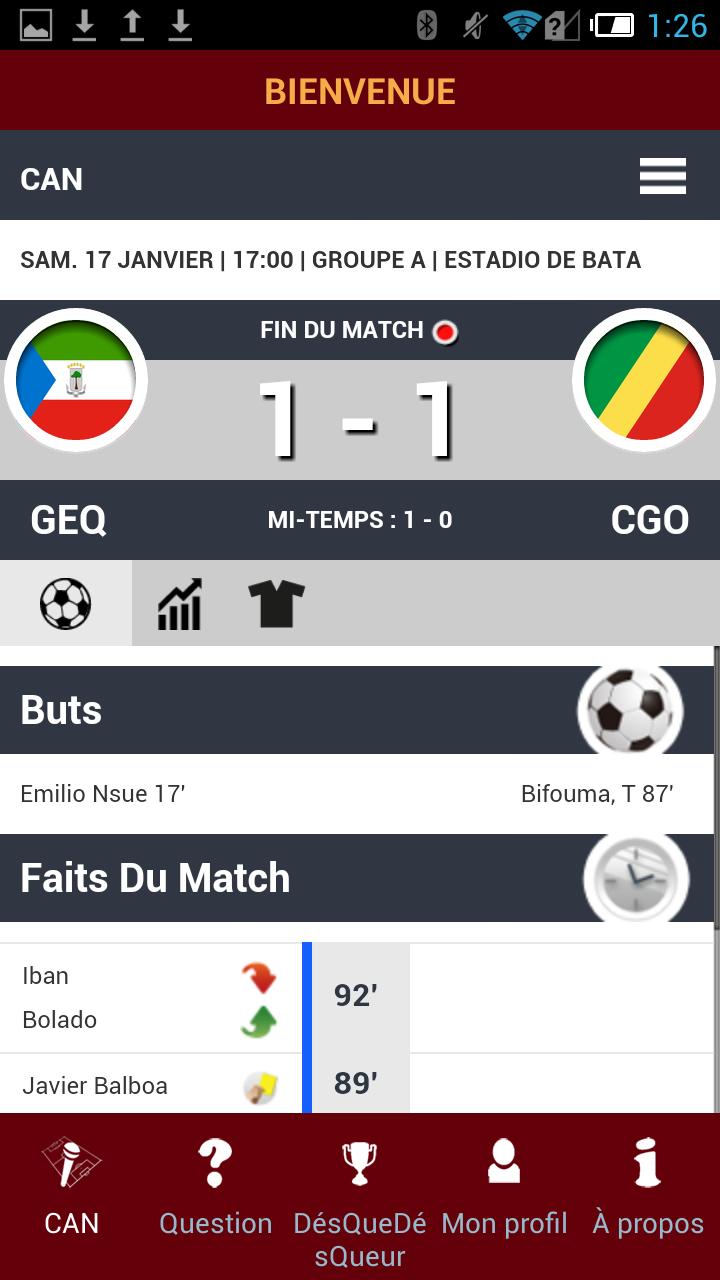Tap the blue match timeline bar
720x1280 pixels.
click(306, 1020)
